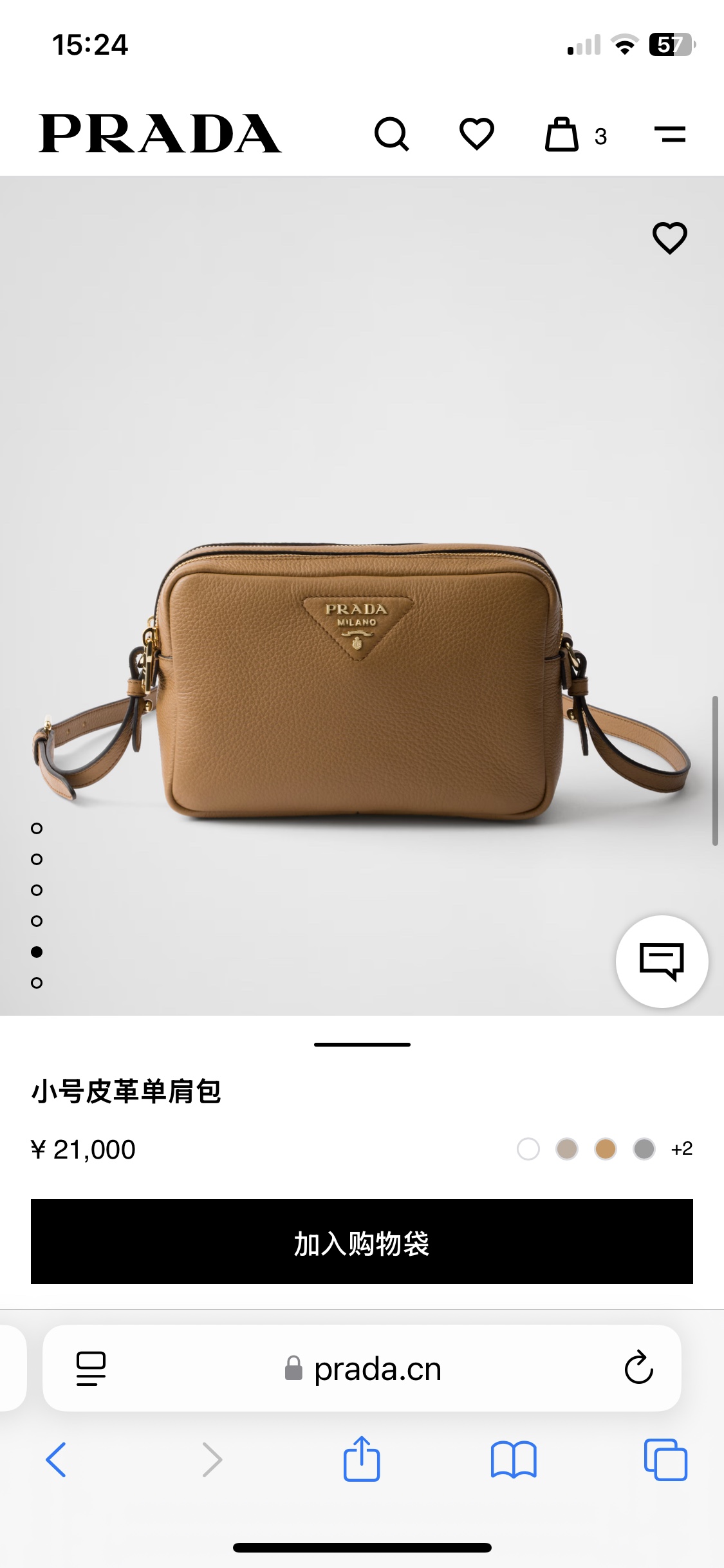Open the live chat bubble button
The height and width of the screenshot is (1568, 724).
(x=662, y=961)
